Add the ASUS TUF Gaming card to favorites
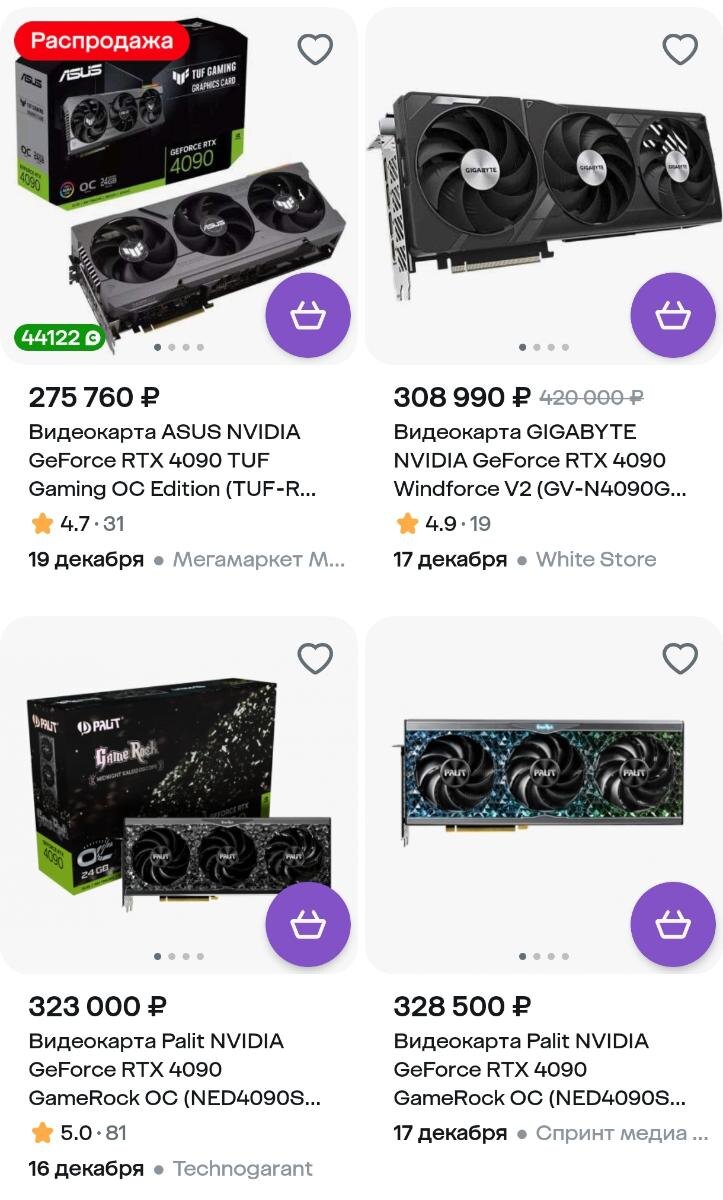 click(x=315, y=48)
